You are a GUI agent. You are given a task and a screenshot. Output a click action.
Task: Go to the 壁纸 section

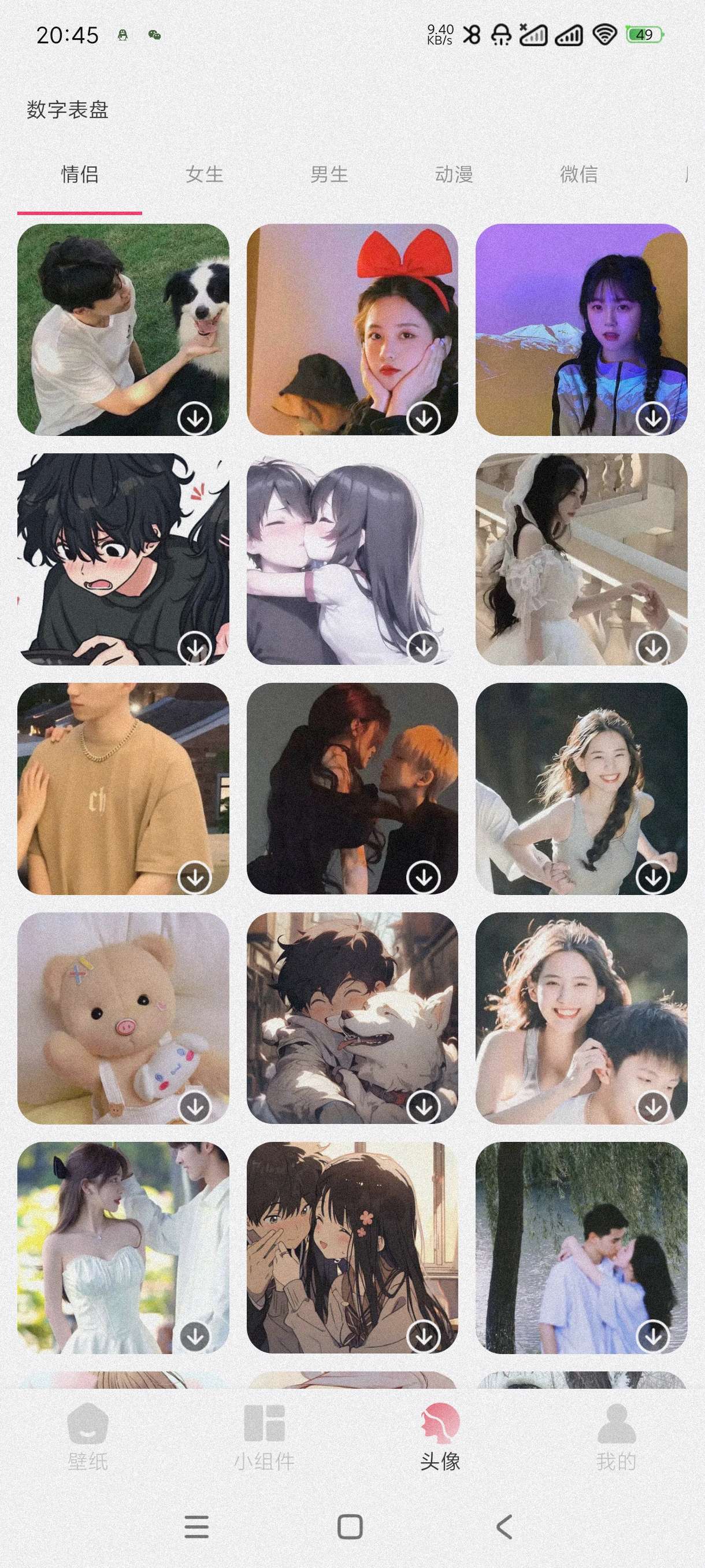click(x=88, y=1437)
